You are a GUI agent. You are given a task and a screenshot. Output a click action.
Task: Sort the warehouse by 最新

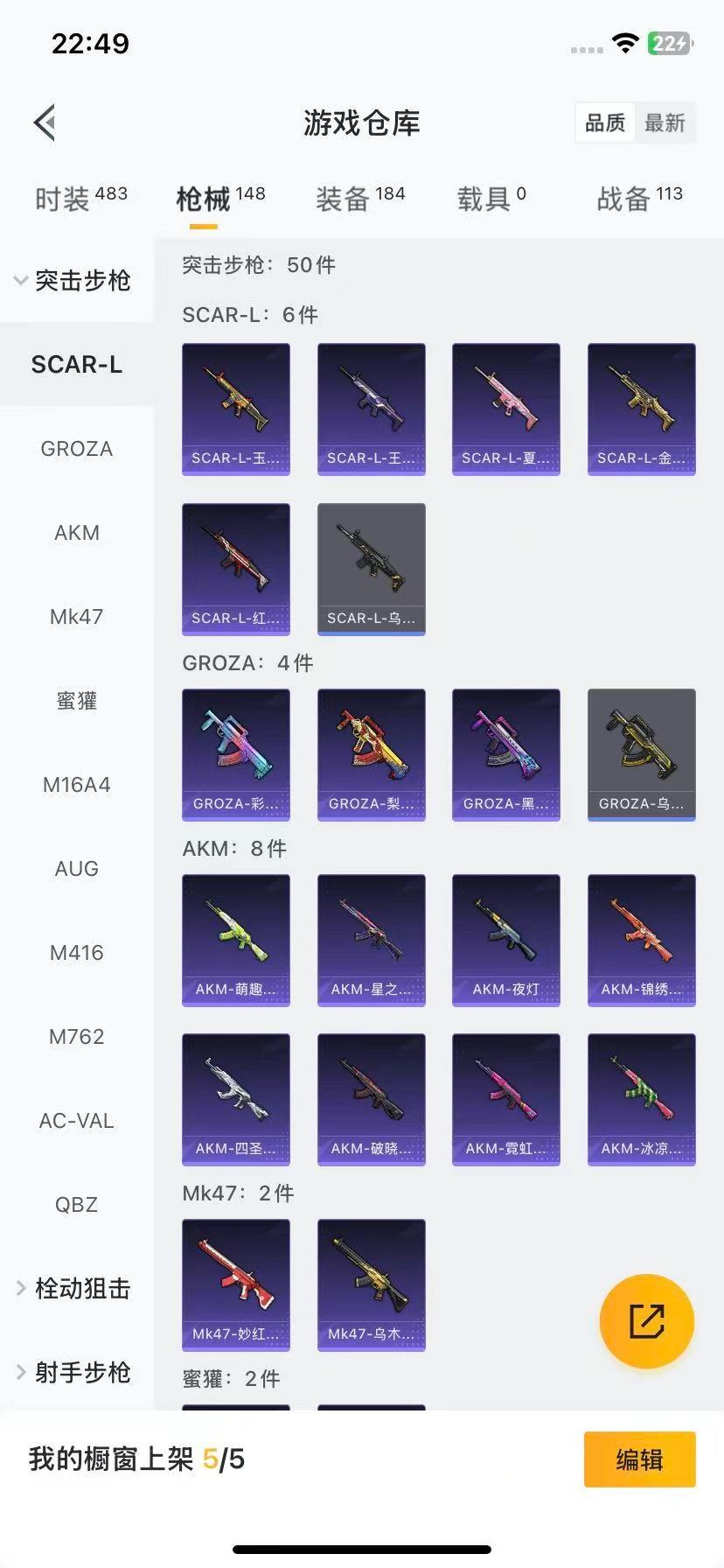(665, 122)
